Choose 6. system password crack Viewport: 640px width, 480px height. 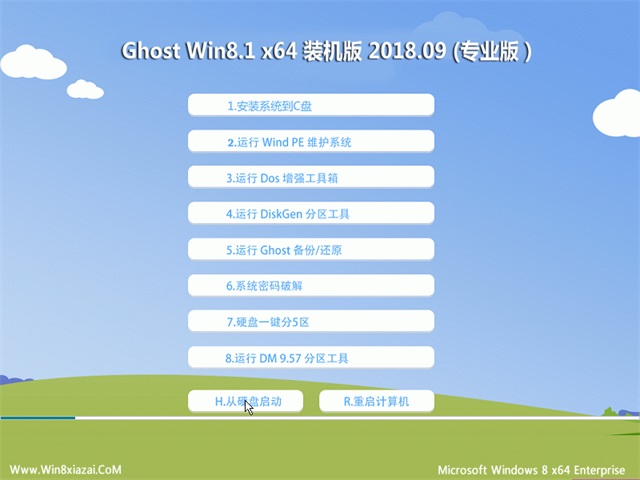tap(310, 286)
